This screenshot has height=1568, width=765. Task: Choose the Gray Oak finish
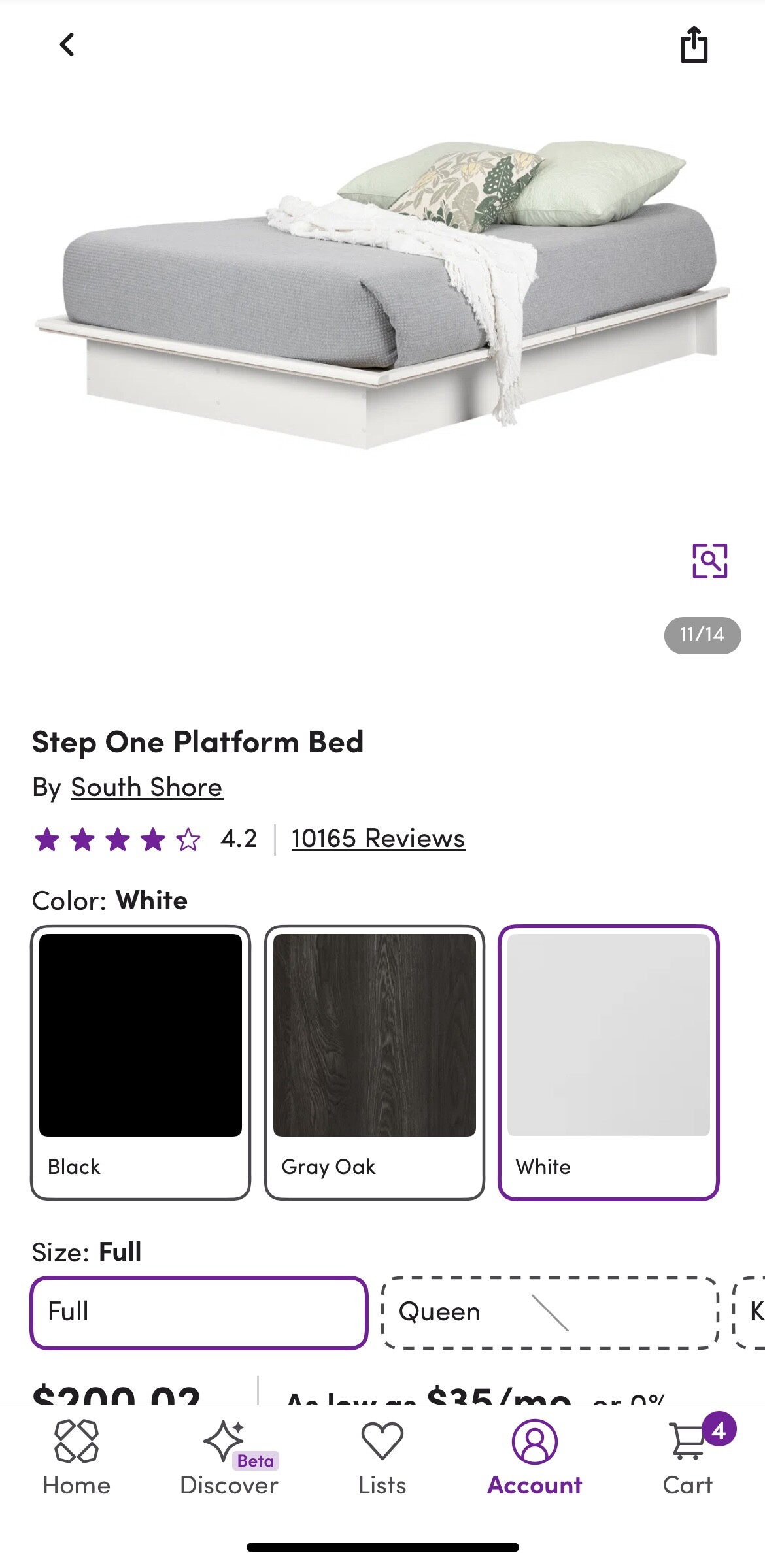pyautogui.click(x=374, y=1062)
